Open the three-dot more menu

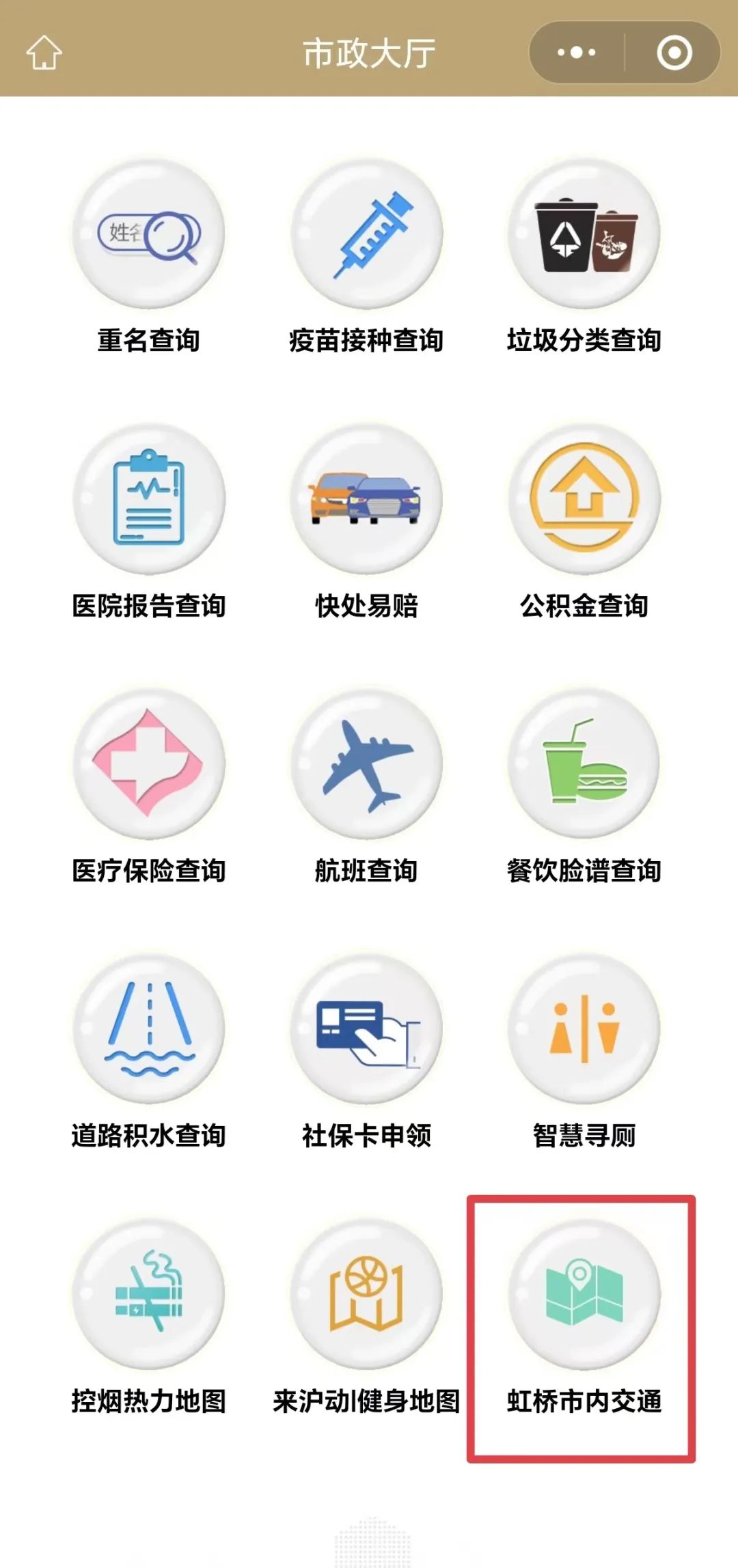click(x=576, y=53)
